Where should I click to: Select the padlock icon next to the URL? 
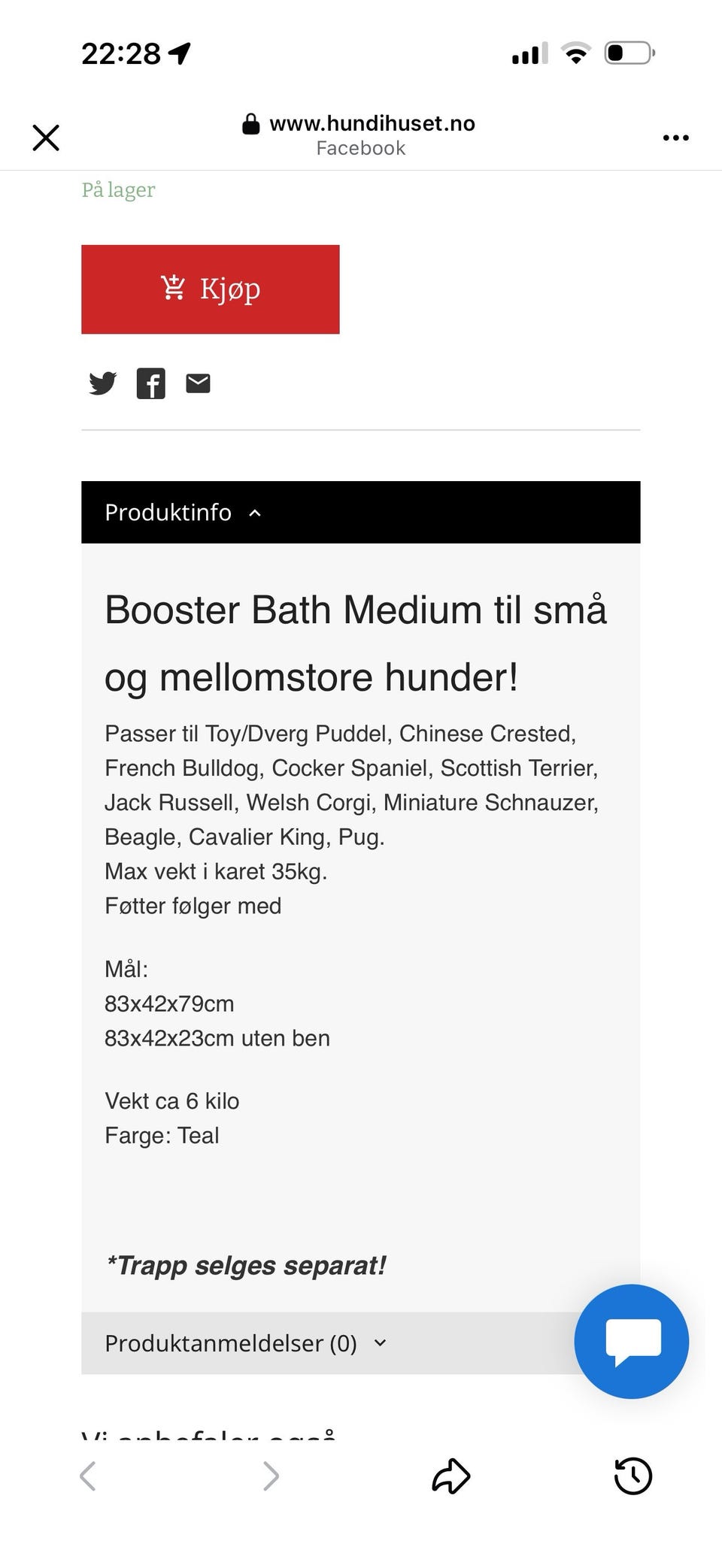click(249, 123)
